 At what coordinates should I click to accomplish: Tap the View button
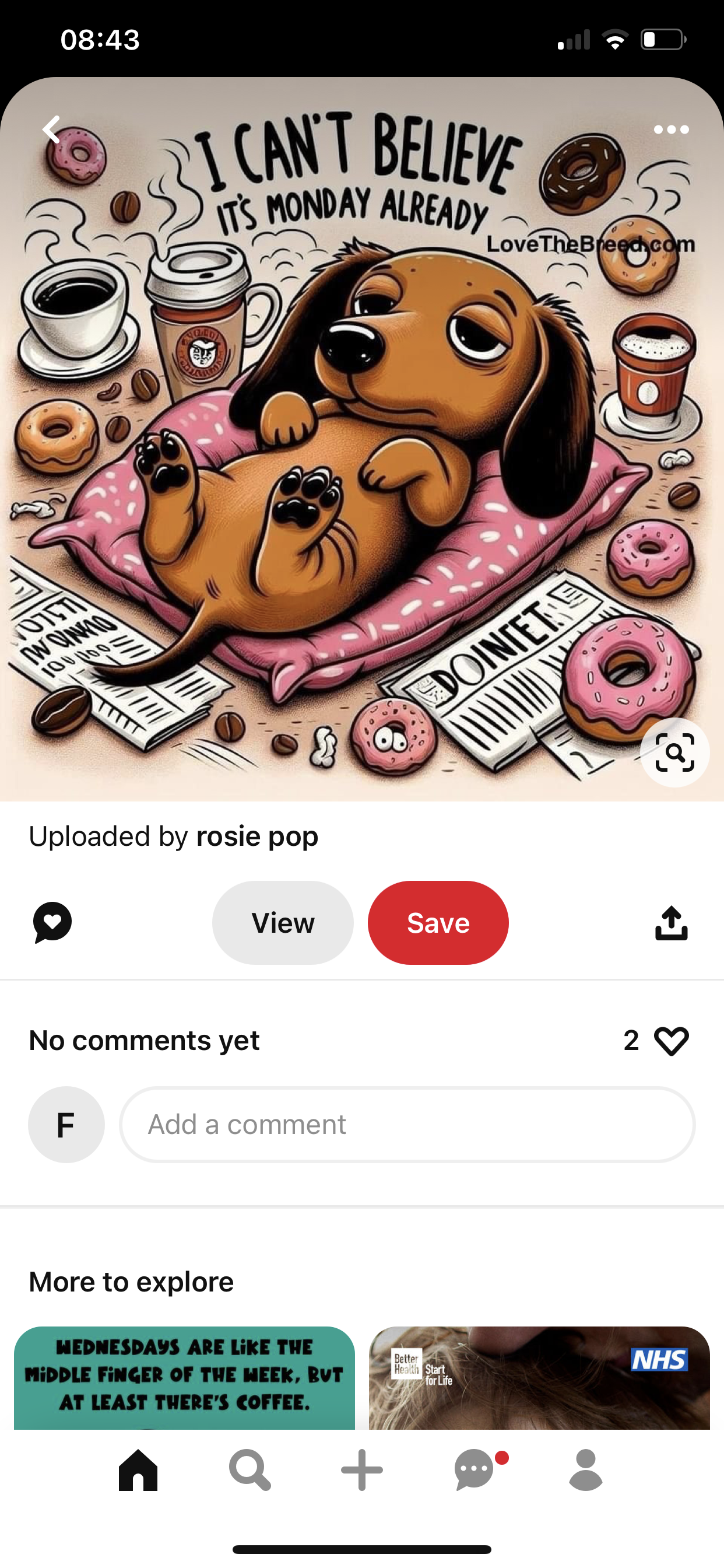coord(283,923)
